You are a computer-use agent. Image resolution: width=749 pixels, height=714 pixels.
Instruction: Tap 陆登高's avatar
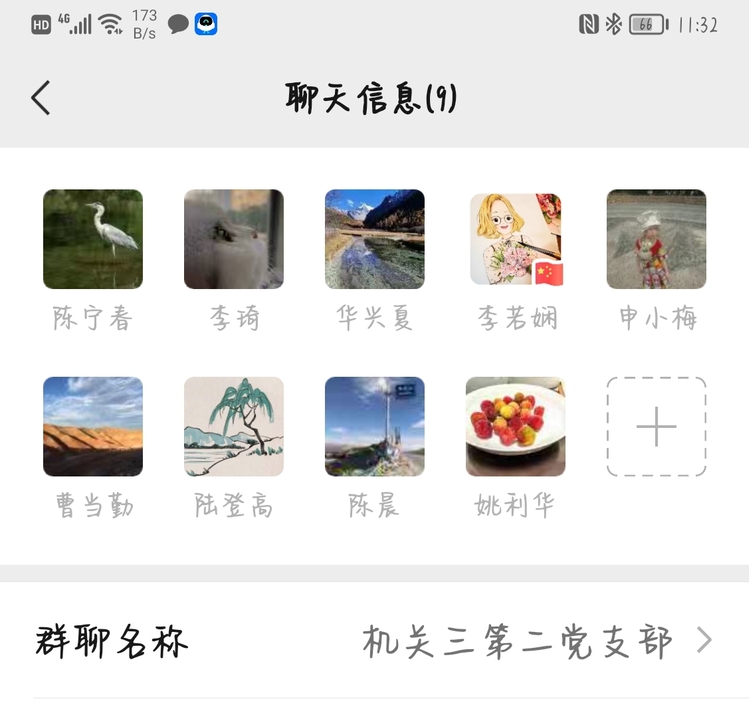(234, 426)
